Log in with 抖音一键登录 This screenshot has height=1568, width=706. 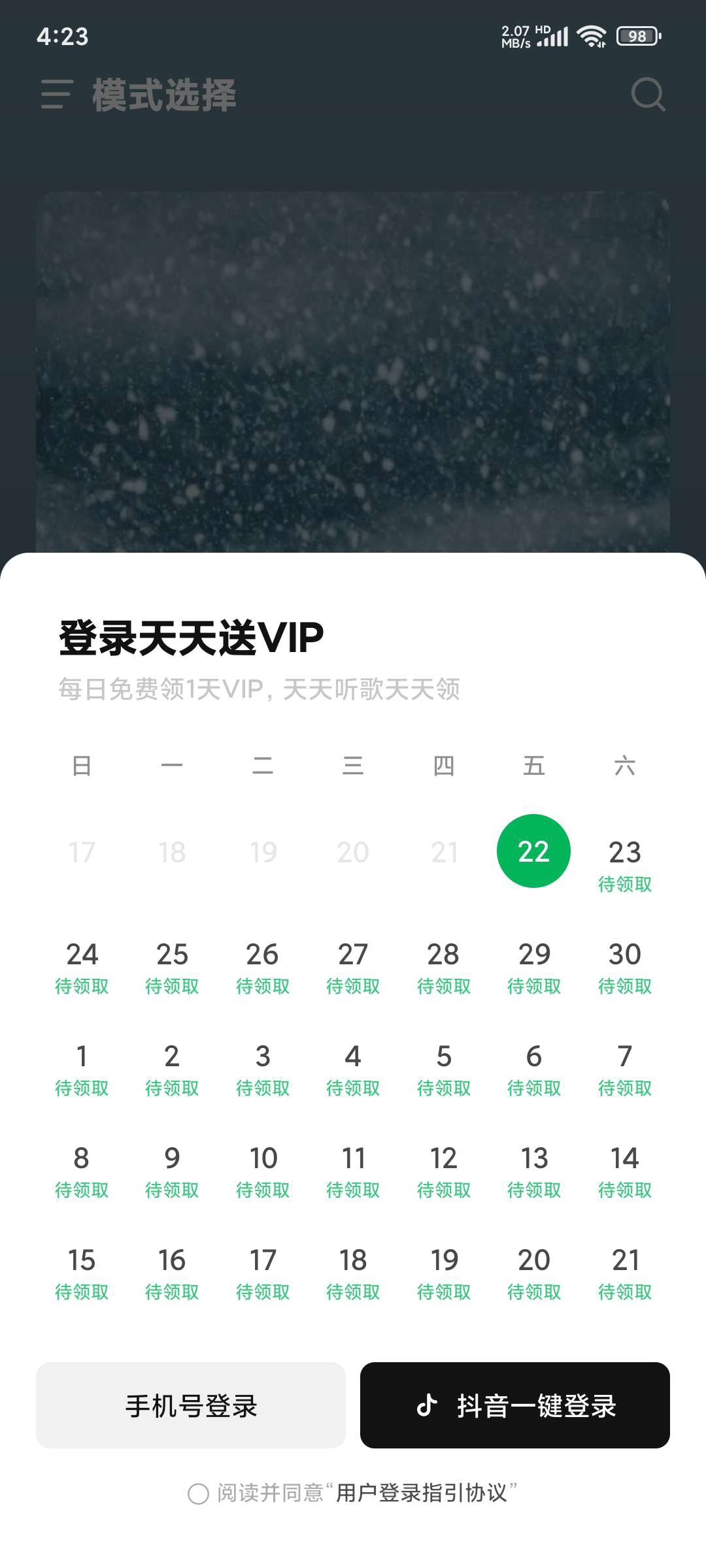tap(514, 1405)
